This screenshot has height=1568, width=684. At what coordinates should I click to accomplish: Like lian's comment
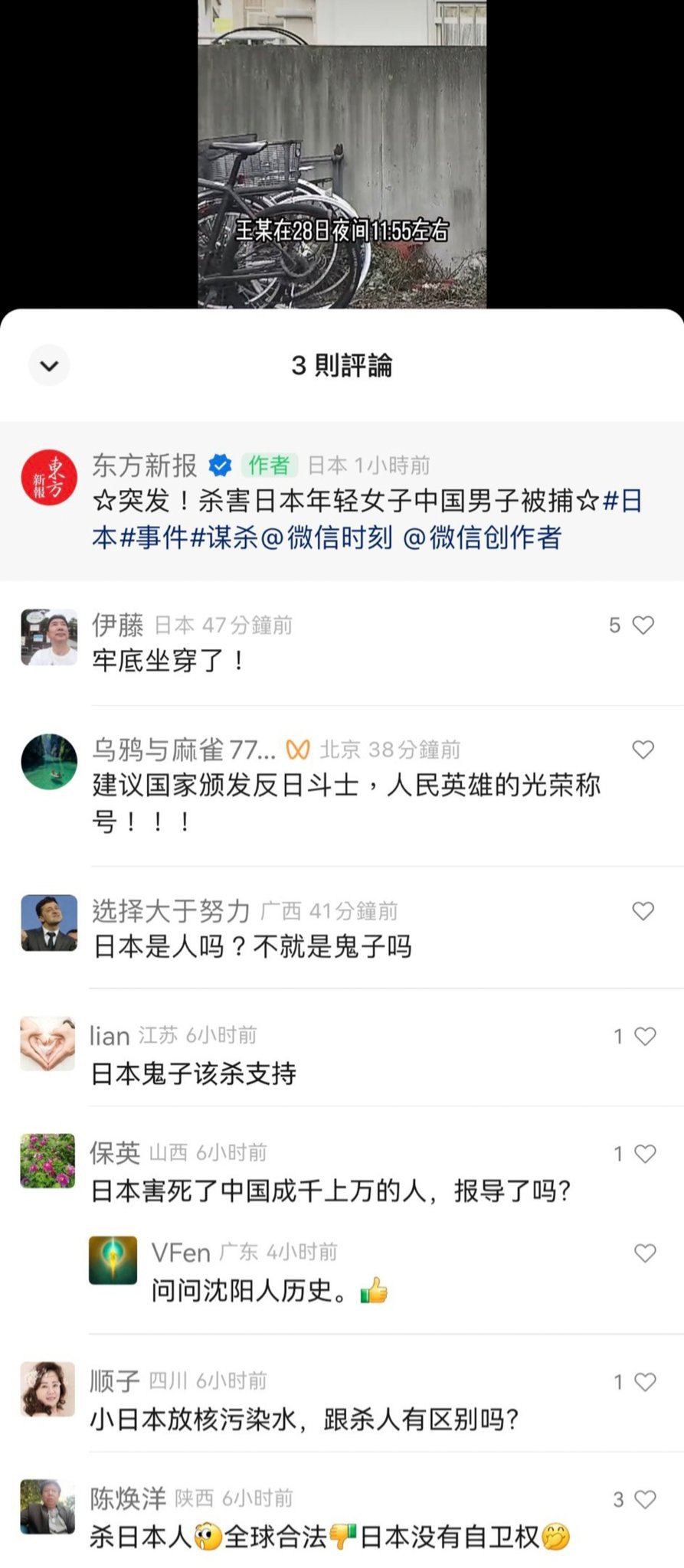point(645,1036)
